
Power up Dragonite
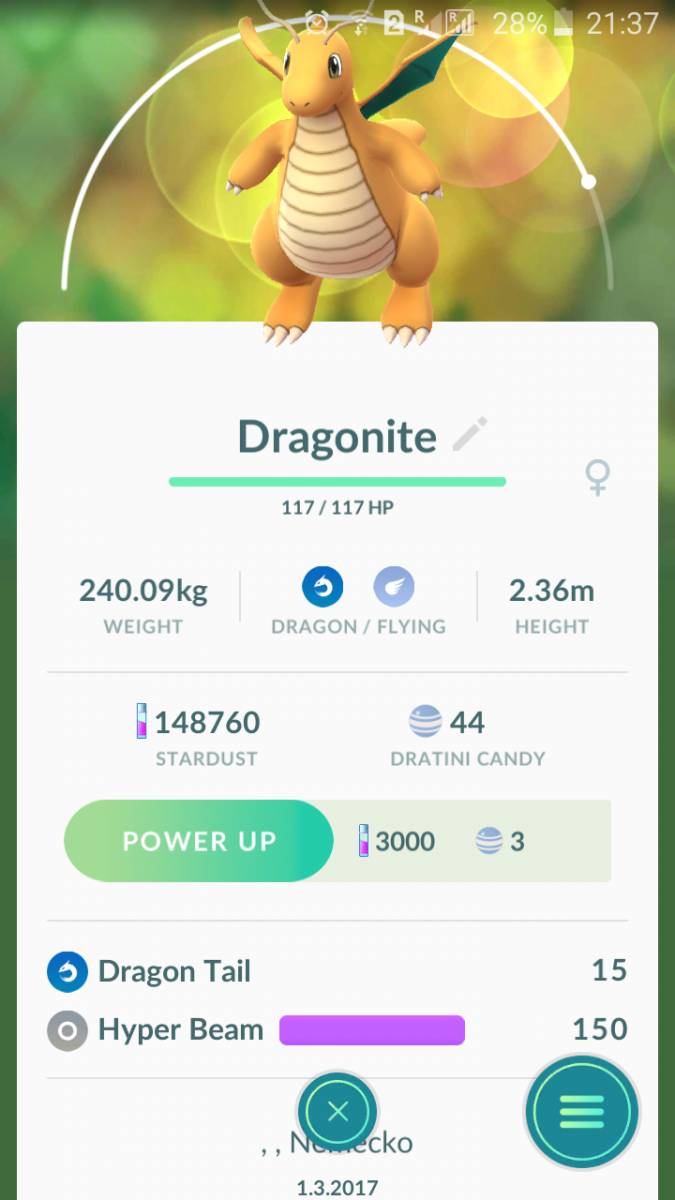pos(199,841)
